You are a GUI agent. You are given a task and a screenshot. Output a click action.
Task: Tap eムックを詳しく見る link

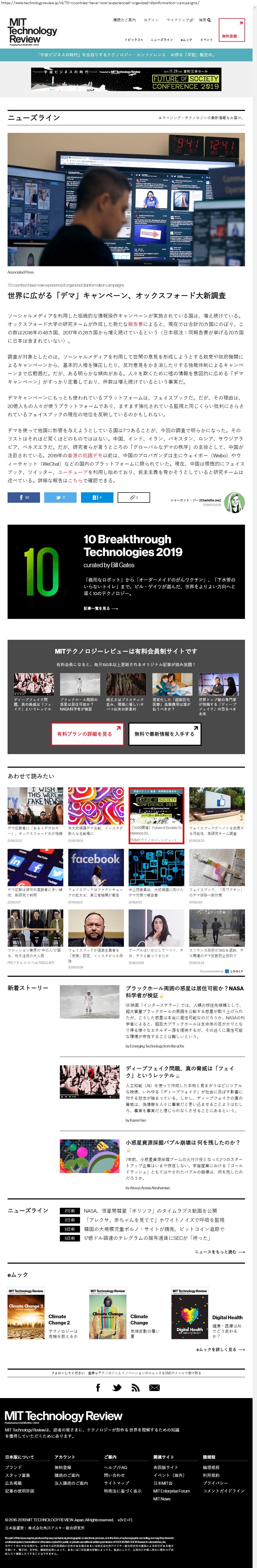(x=220, y=1350)
